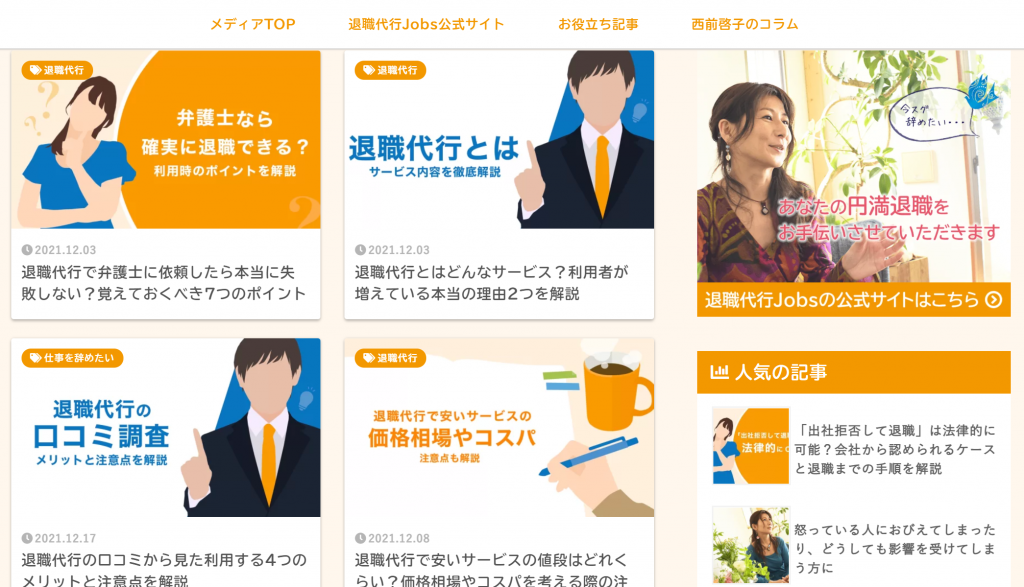Open the 口コミ調査 article card

click(166, 440)
